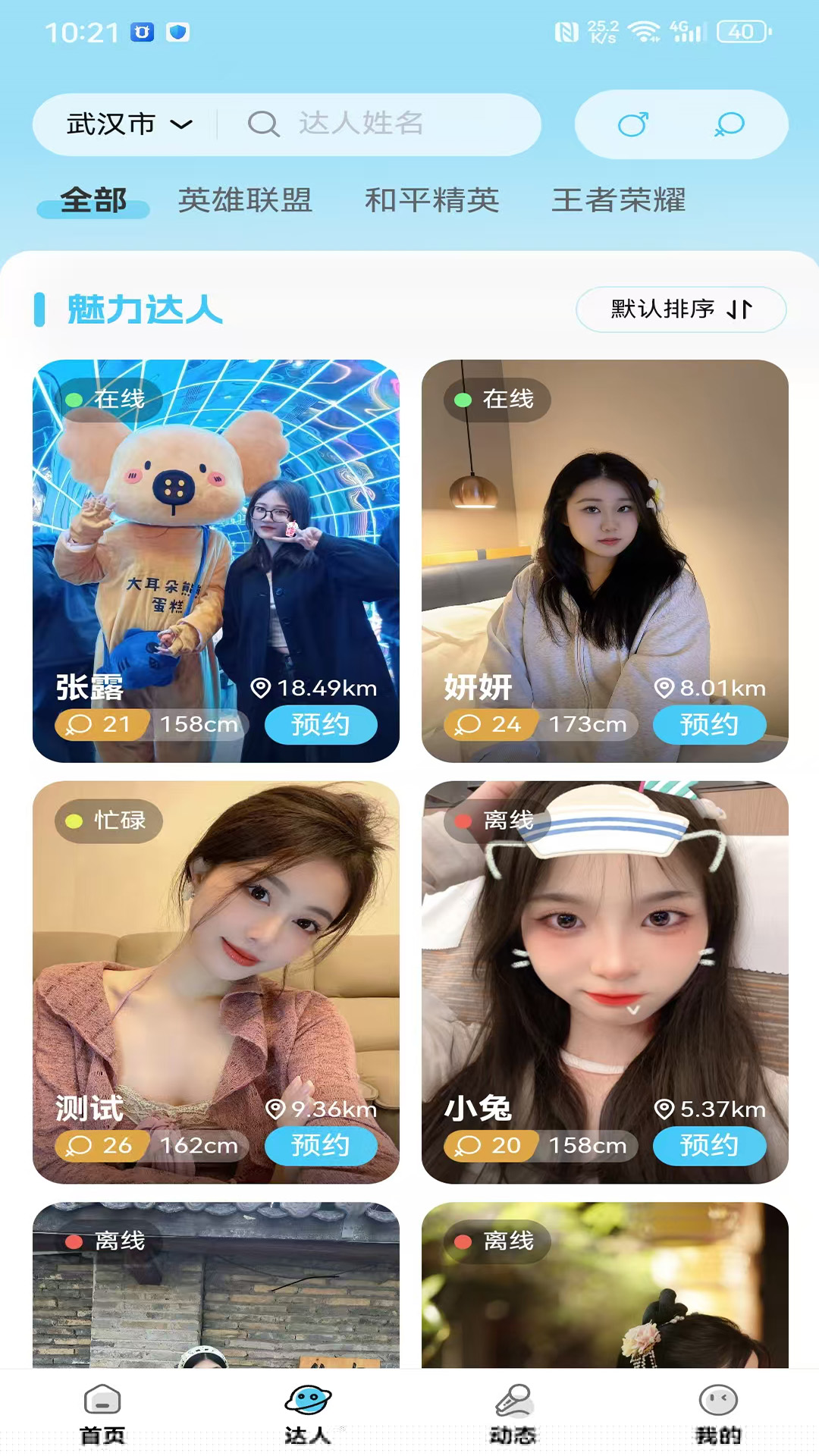Screen dimensions: 819x1456
Task: Switch to the 和平精英 tab
Action: click(x=431, y=201)
